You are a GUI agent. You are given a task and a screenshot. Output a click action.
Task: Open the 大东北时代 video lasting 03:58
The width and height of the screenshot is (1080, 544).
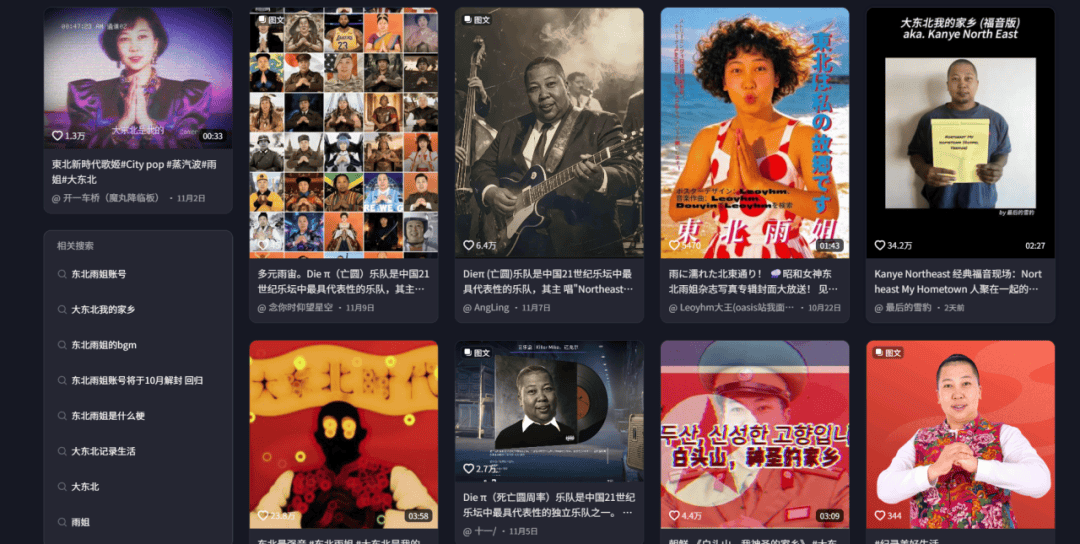coord(343,434)
